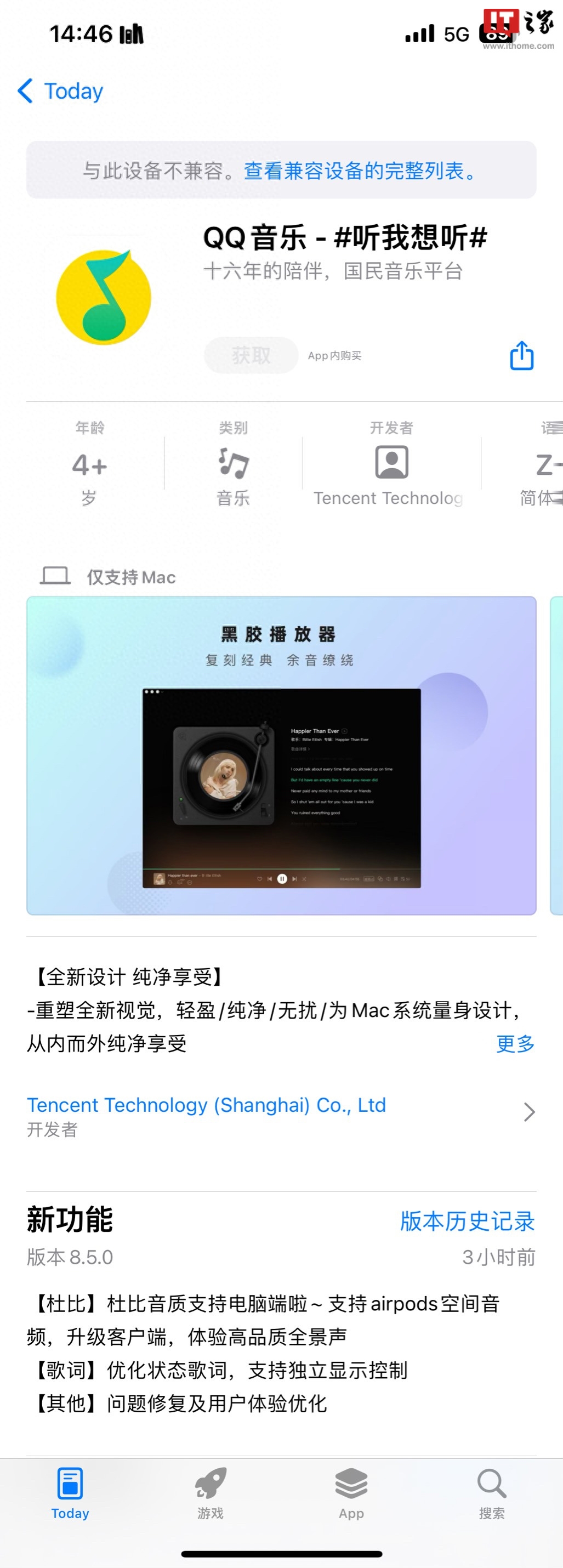Viewport: 563px width, 1568px height.
Task: Go back to Today
Action: click(x=60, y=92)
